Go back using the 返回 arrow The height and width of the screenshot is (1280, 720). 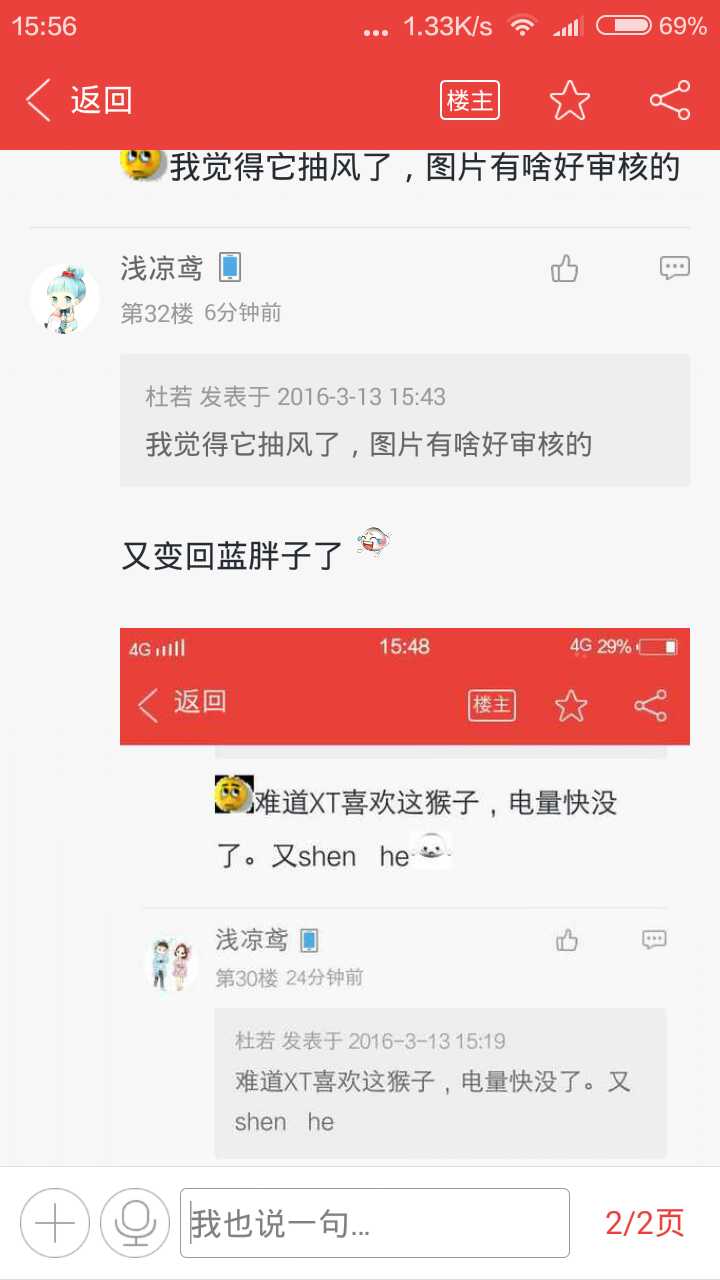(78, 100)
